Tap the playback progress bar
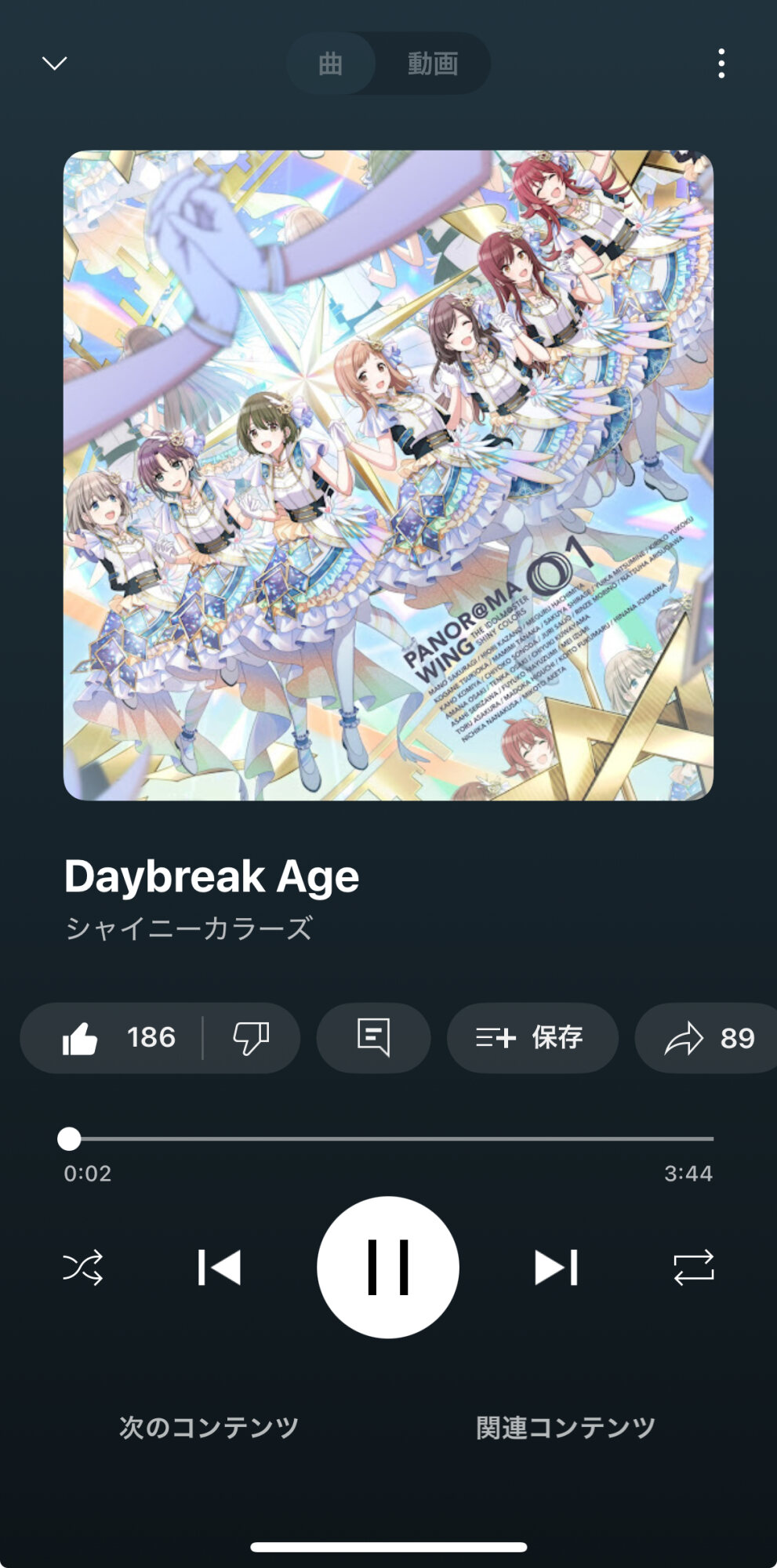Screen dimensions: 777x1568 388,1138
